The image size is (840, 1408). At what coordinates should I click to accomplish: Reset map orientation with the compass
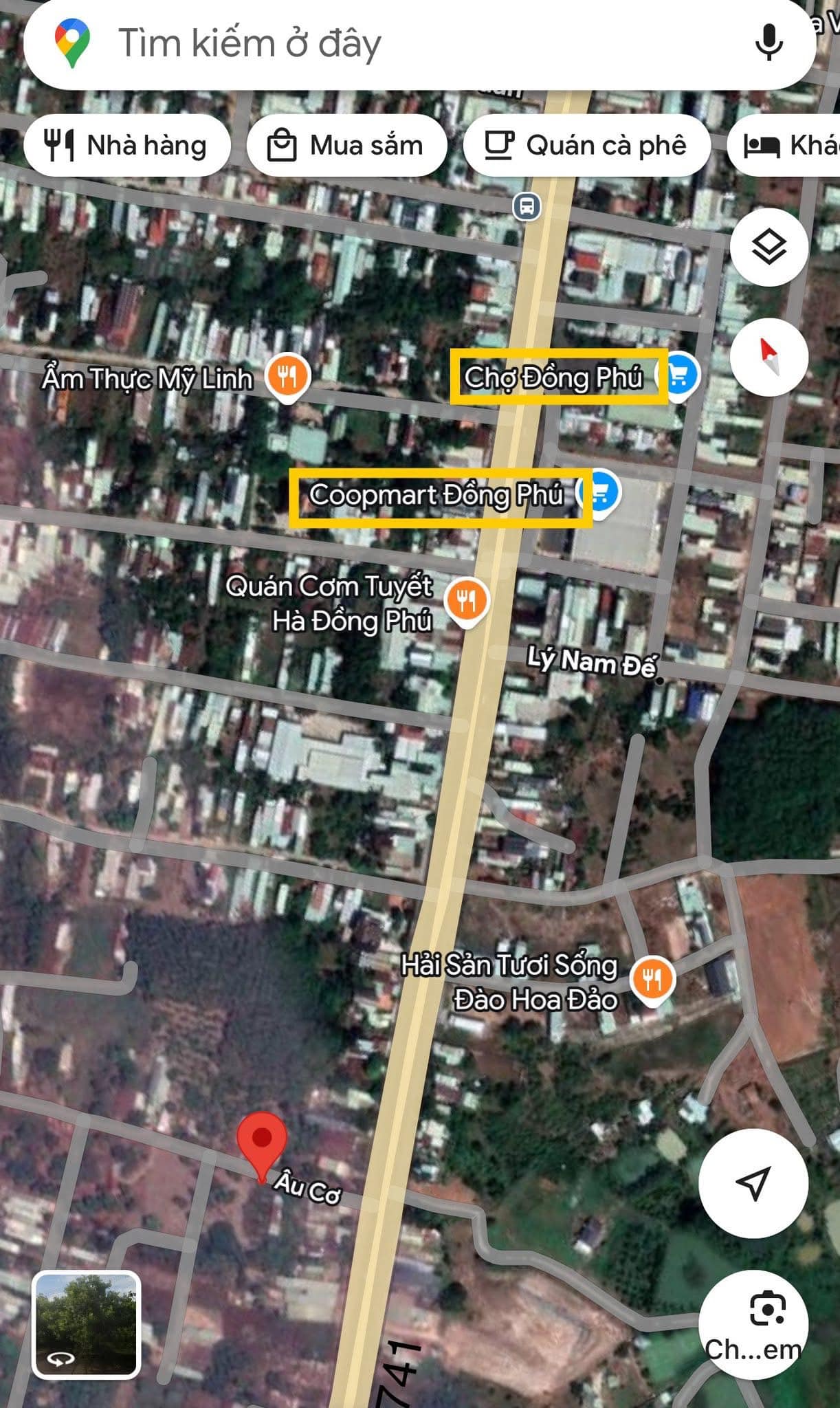point(769,357)
